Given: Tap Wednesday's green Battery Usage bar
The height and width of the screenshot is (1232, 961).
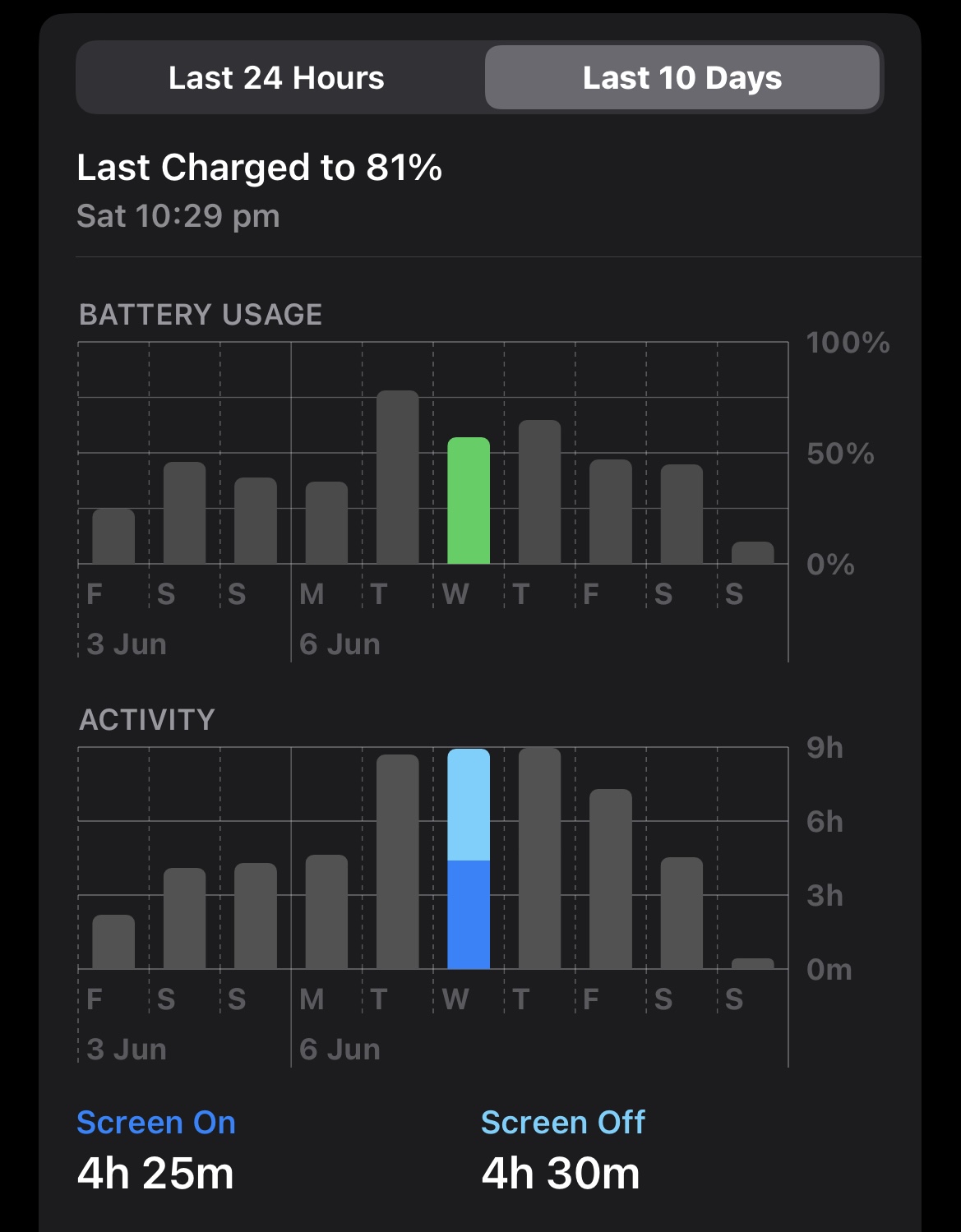Looking at the screenshot, I should coord(469,501).
